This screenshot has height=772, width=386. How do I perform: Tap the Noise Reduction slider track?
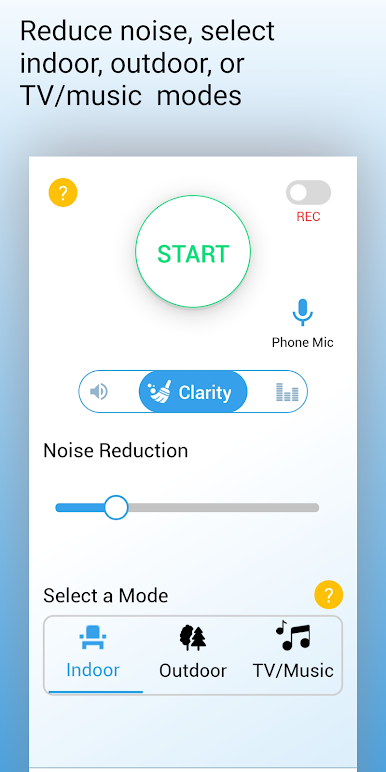coord(187,508)
